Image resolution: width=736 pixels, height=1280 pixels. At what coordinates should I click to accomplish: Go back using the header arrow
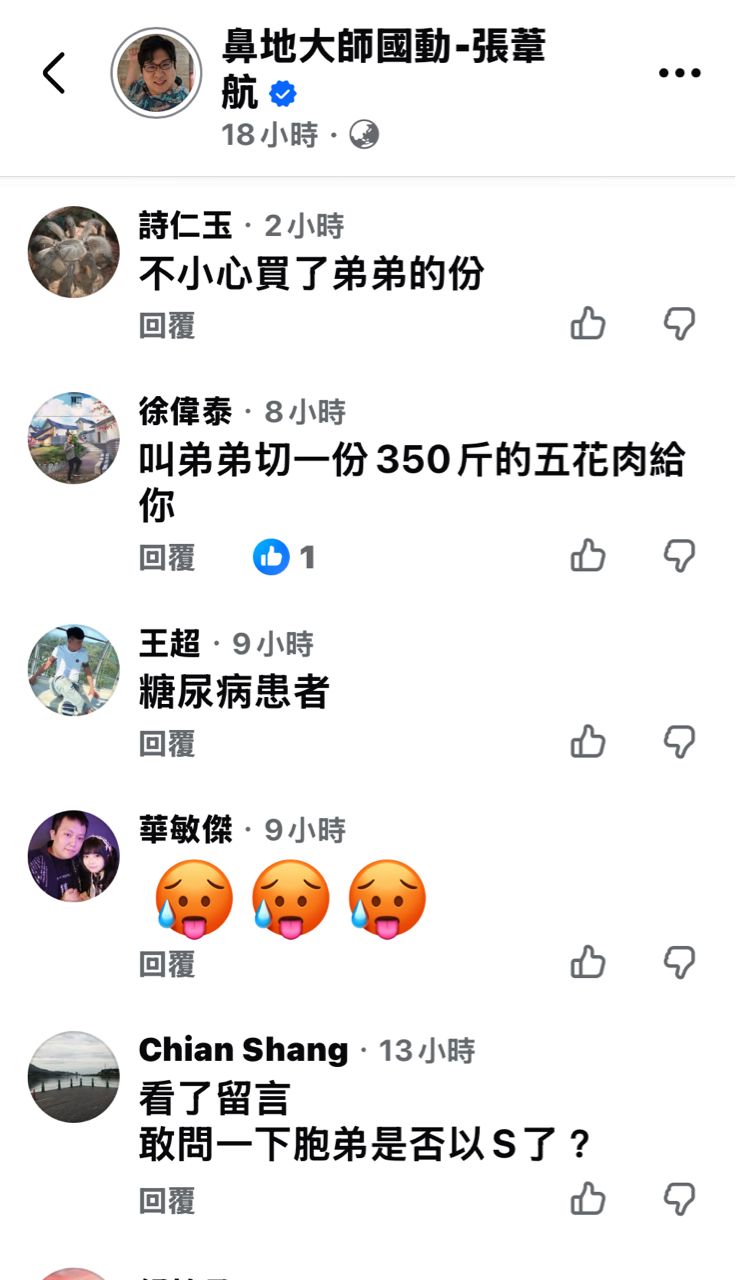click(x=54, y=73)
